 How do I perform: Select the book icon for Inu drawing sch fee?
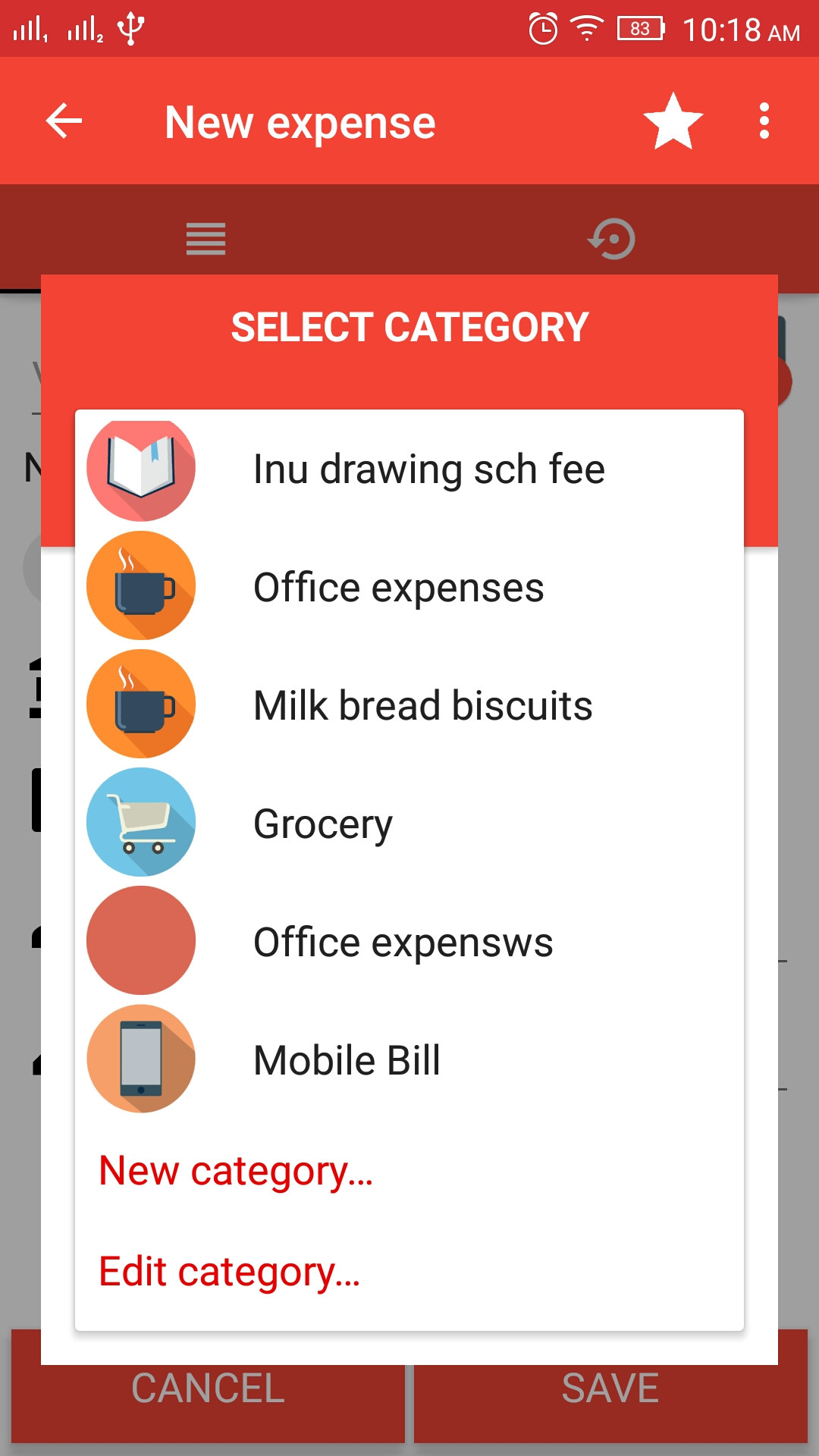coord(141,468)
